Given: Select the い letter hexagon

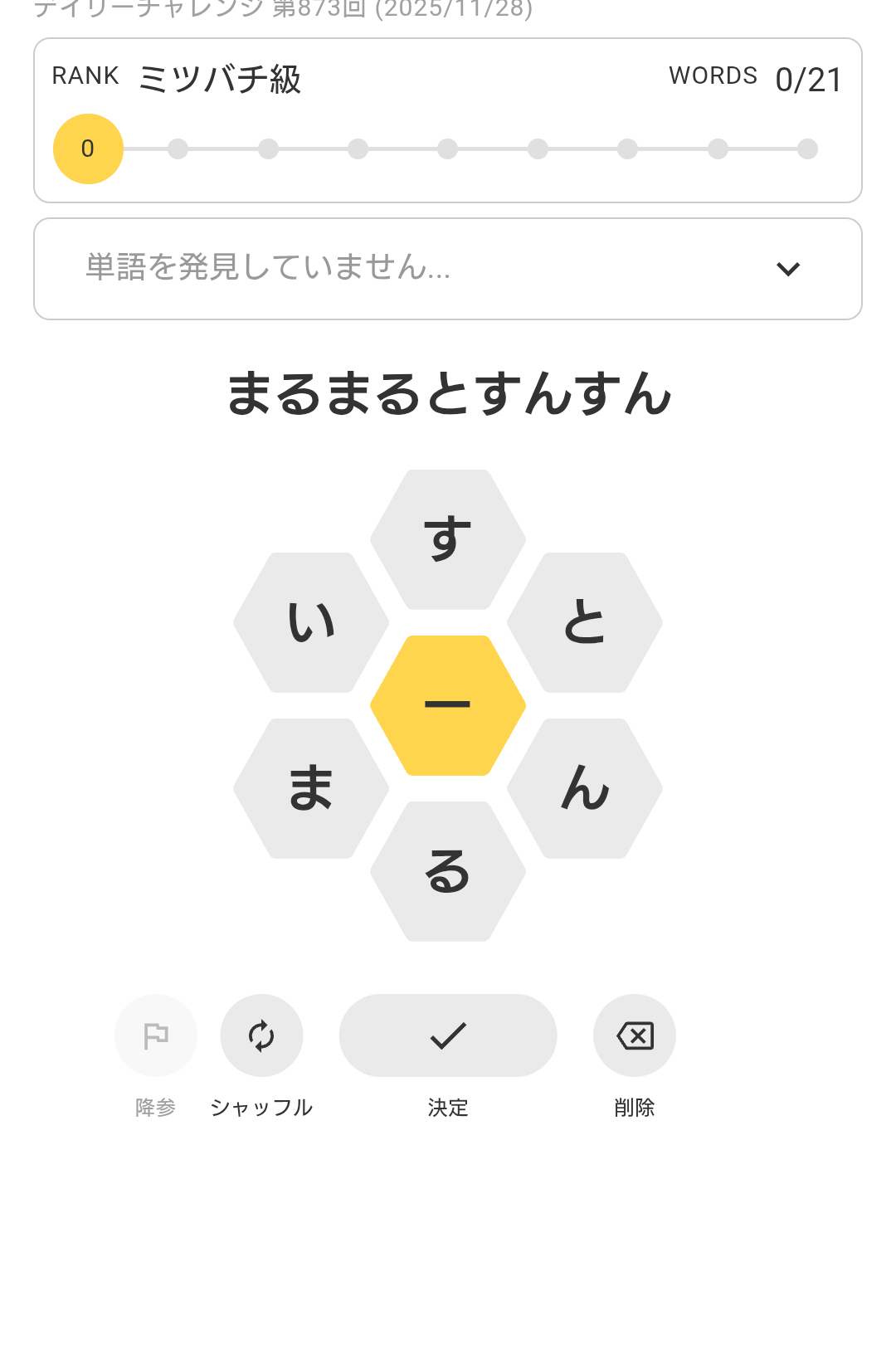Looking at the screenshot, I should [311, 622].
